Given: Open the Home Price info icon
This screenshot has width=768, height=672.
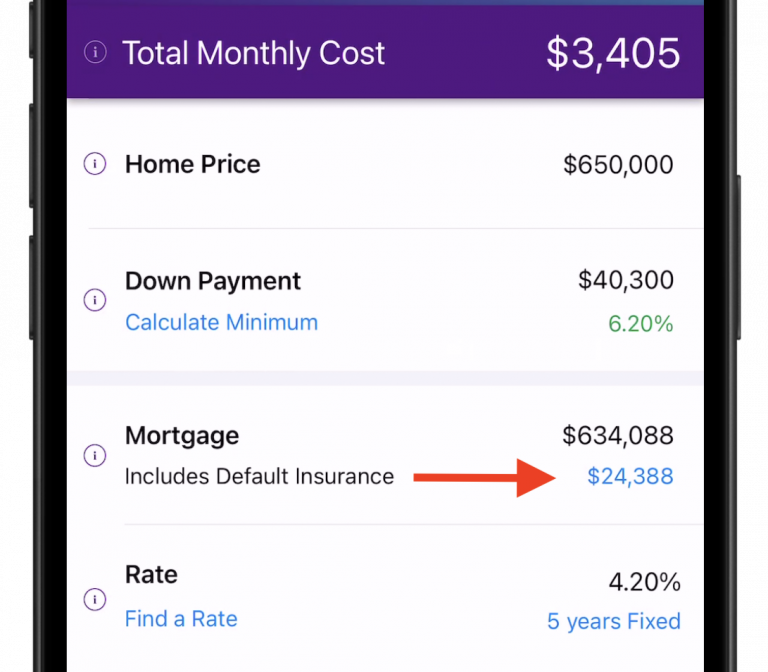Looking at the screenshot, I should pos(95,165).
